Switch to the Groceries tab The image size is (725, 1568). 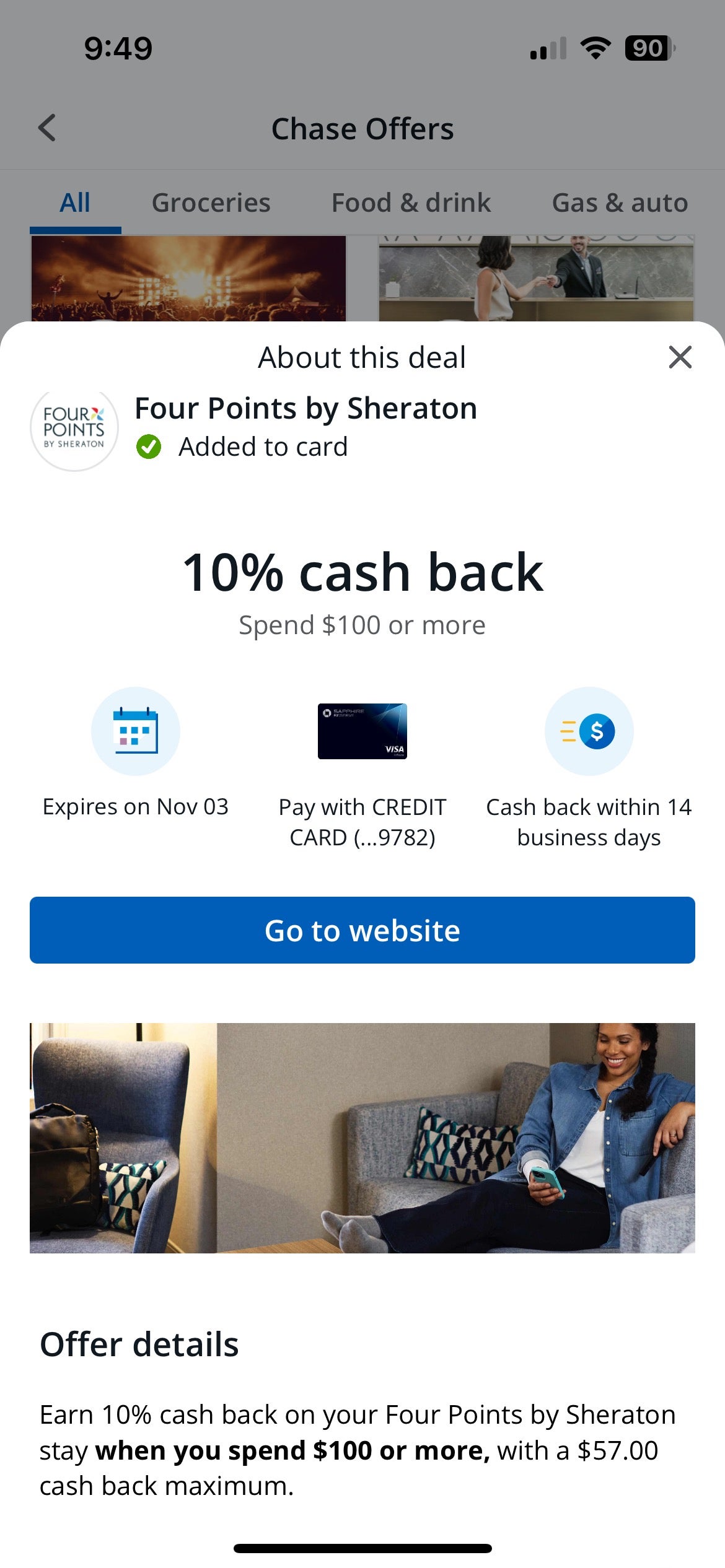[x=211, y=203]
